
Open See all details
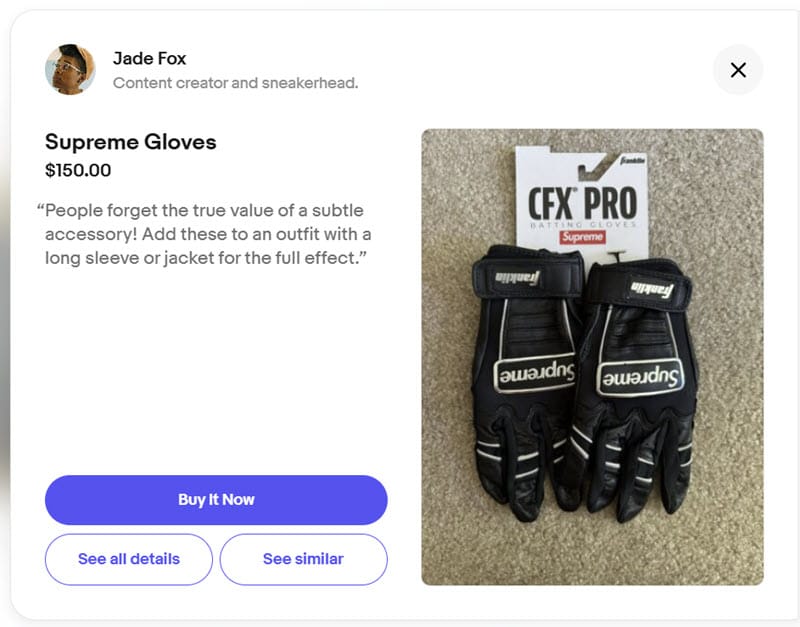coord(129,559)
